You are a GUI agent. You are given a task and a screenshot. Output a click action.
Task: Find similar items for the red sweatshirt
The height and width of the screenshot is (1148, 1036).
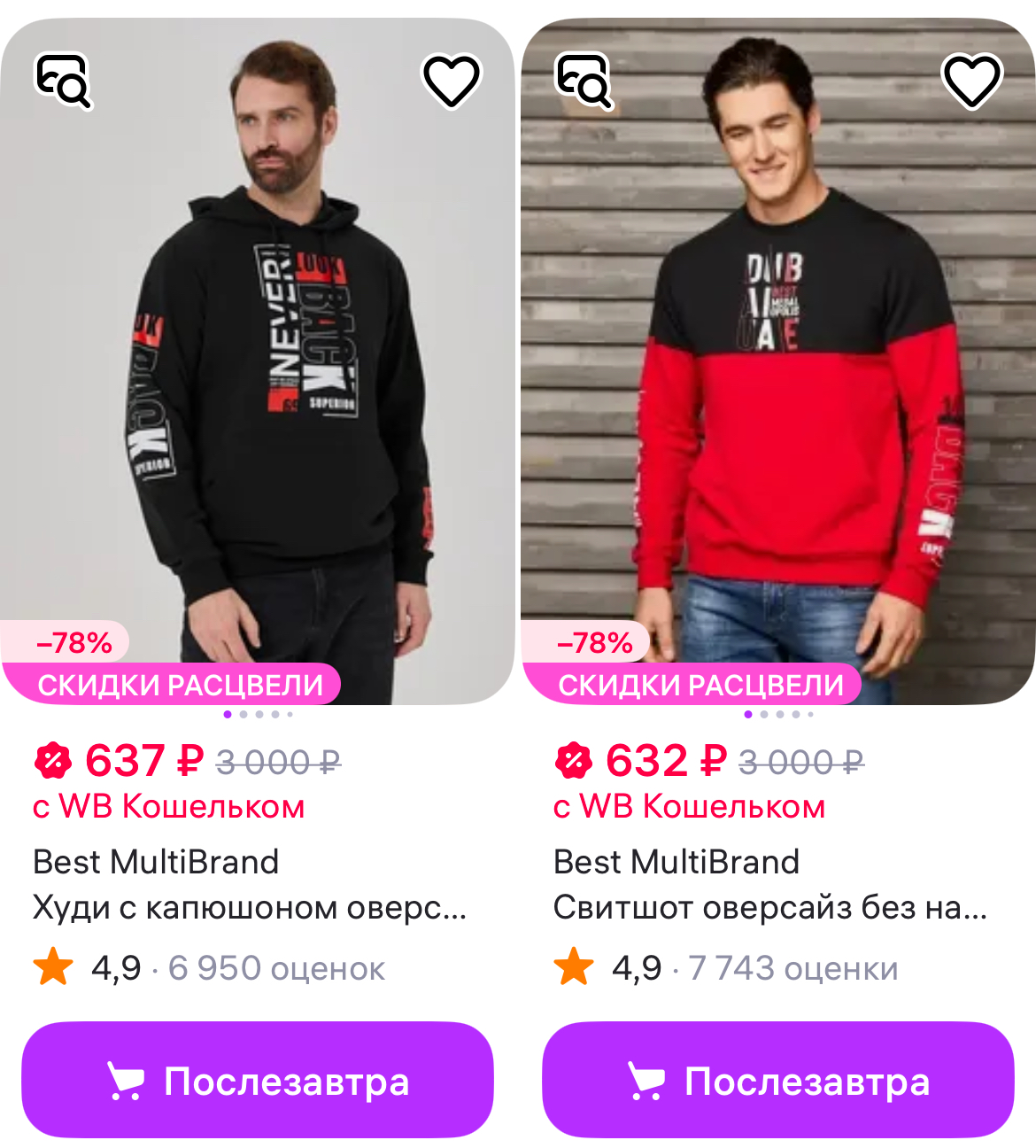click(x=583, y=81)
